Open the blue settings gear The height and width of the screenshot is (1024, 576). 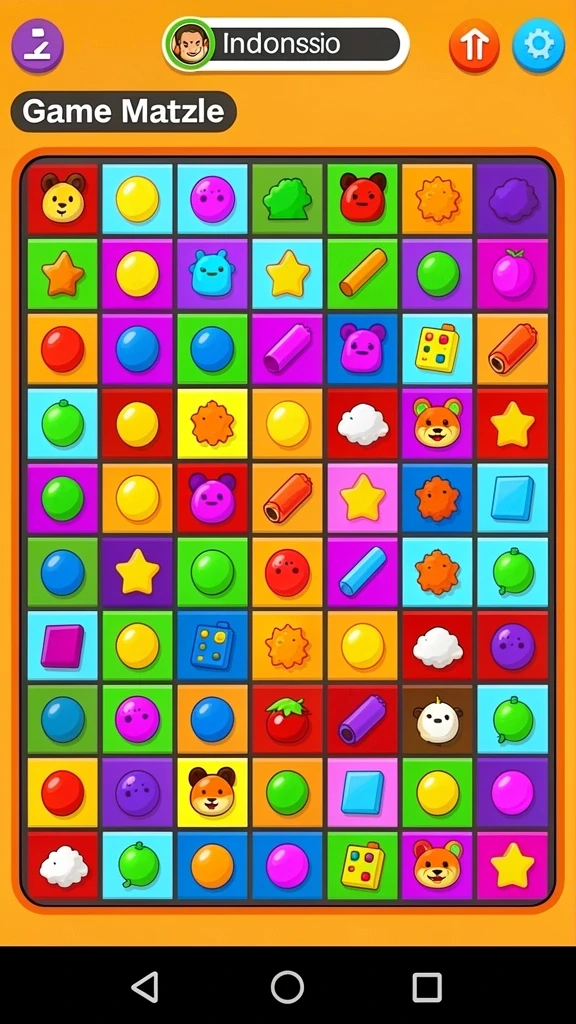tap(538, 45)
